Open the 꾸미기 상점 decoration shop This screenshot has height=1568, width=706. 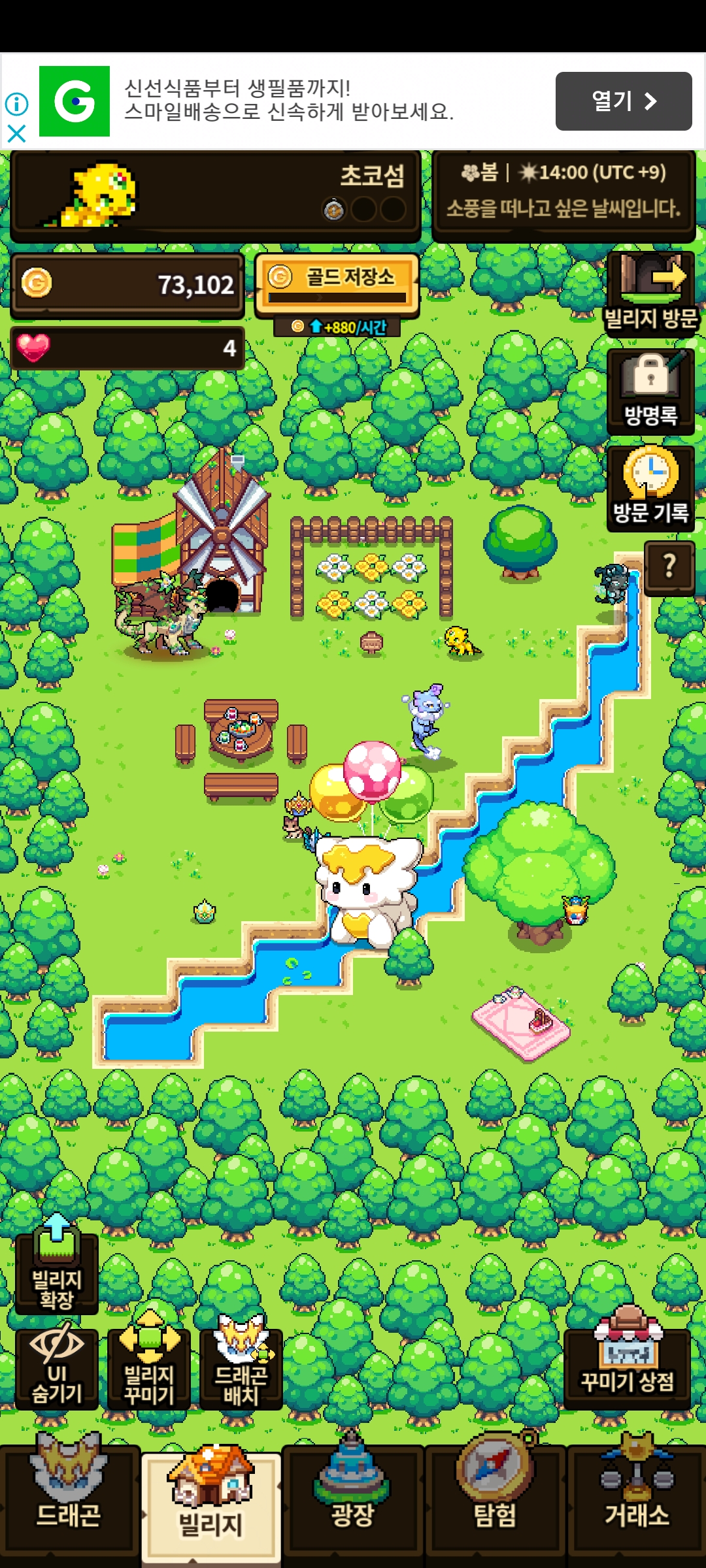628,1360
